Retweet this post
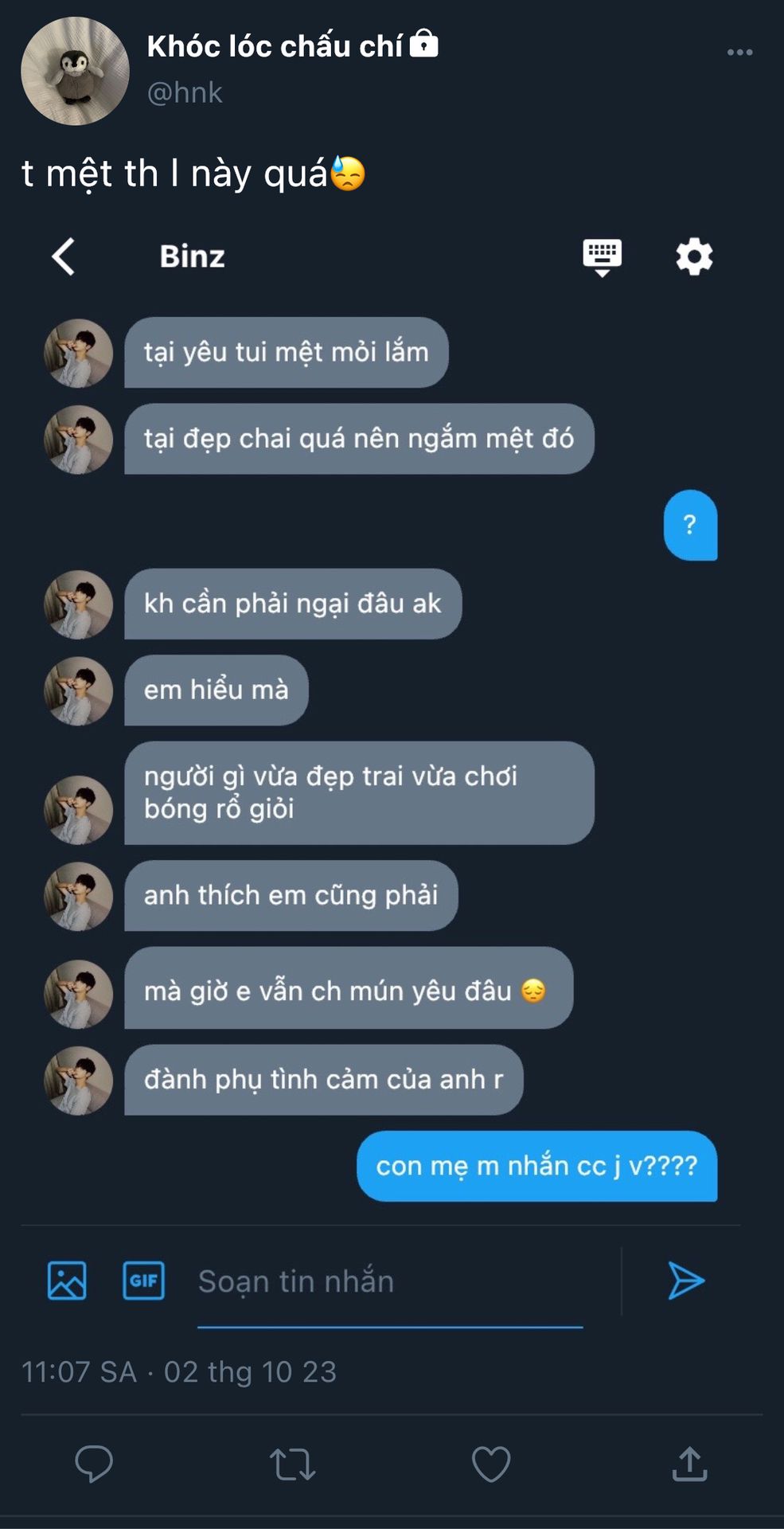The height and width of the screenshot is (1529, 784). click(x=293, y=1464)
